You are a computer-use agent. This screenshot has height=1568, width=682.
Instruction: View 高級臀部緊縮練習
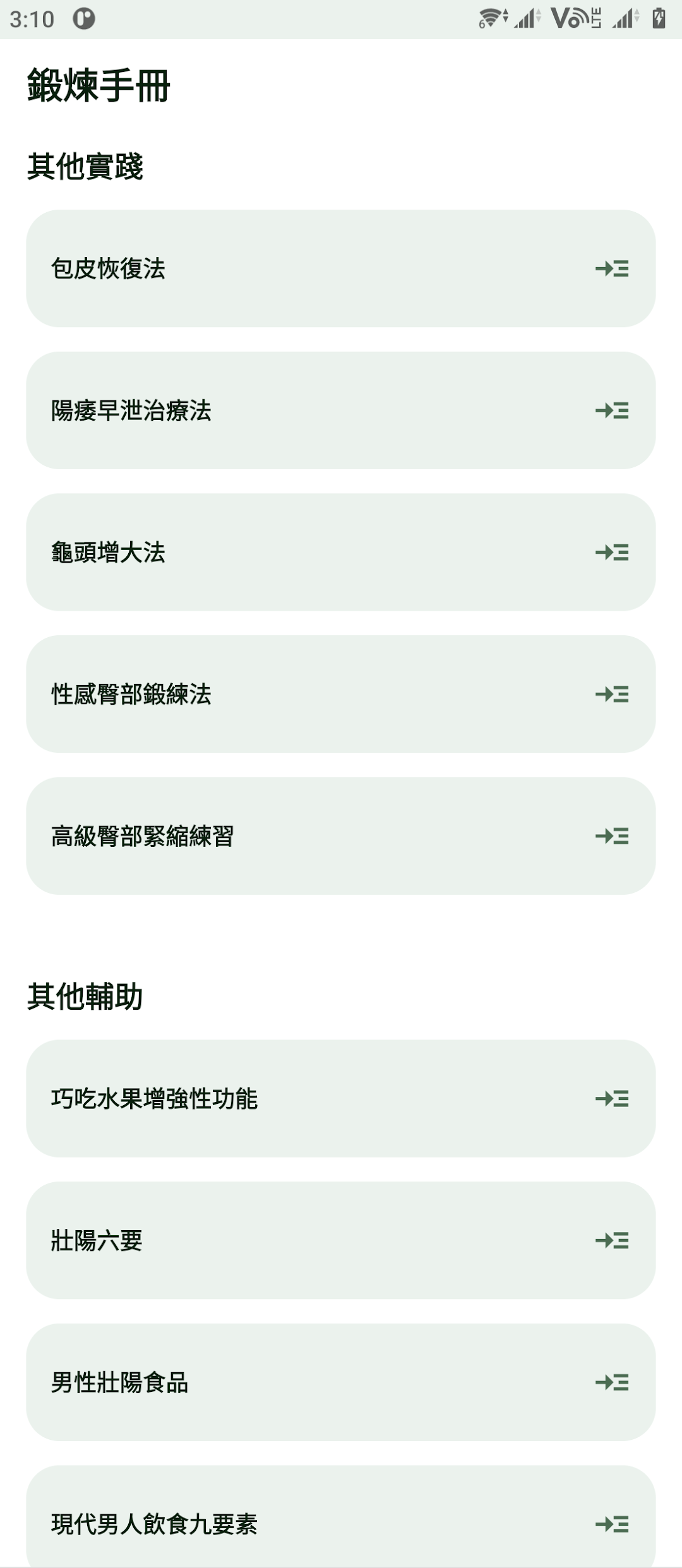coord(341,836)
